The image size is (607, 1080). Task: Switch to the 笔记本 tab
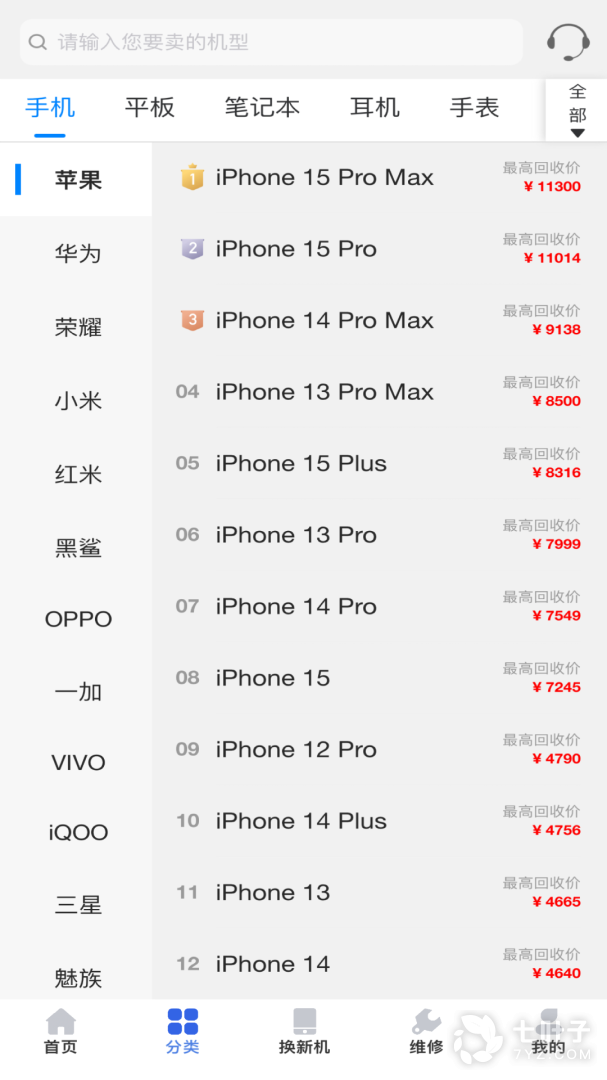pyautogui.click(x=262, y=108)
